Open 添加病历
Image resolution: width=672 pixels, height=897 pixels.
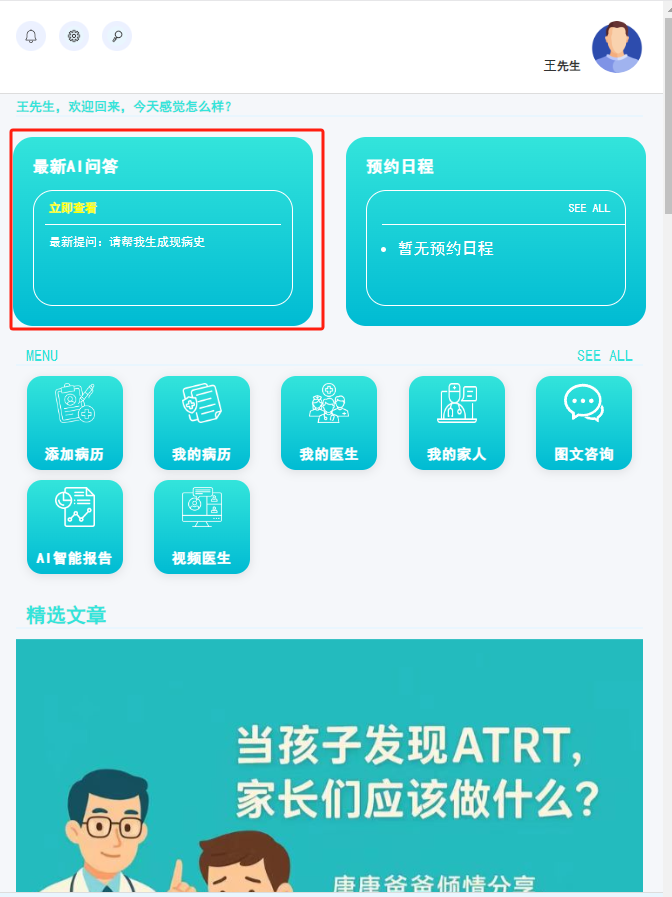click(75, 422)
